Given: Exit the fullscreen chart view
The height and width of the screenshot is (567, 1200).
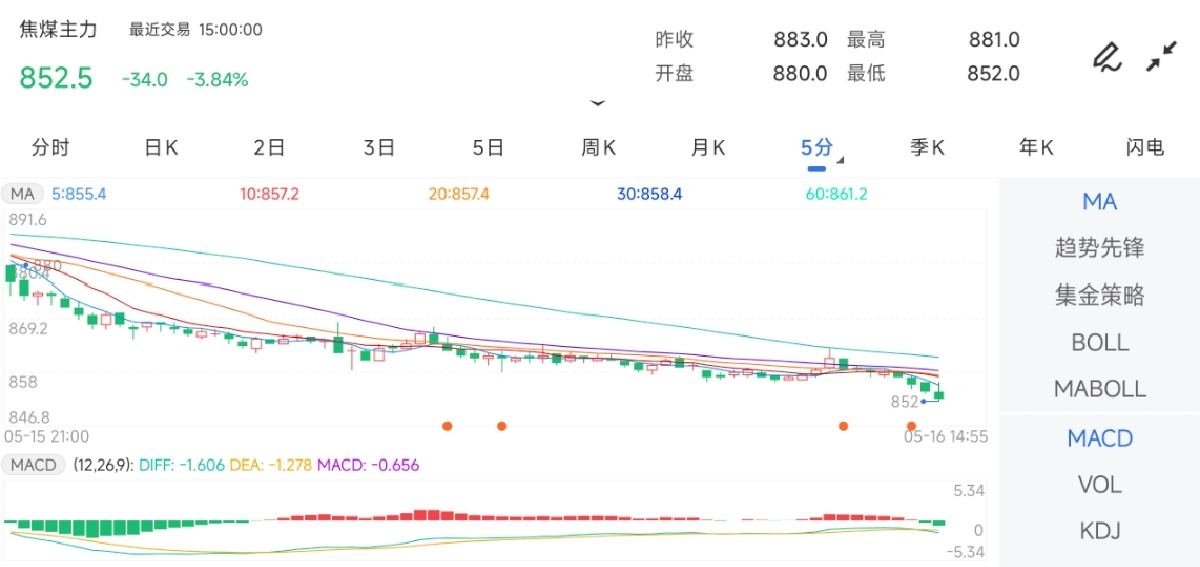Looking at the screenshot, I should tap(1161, 57).
